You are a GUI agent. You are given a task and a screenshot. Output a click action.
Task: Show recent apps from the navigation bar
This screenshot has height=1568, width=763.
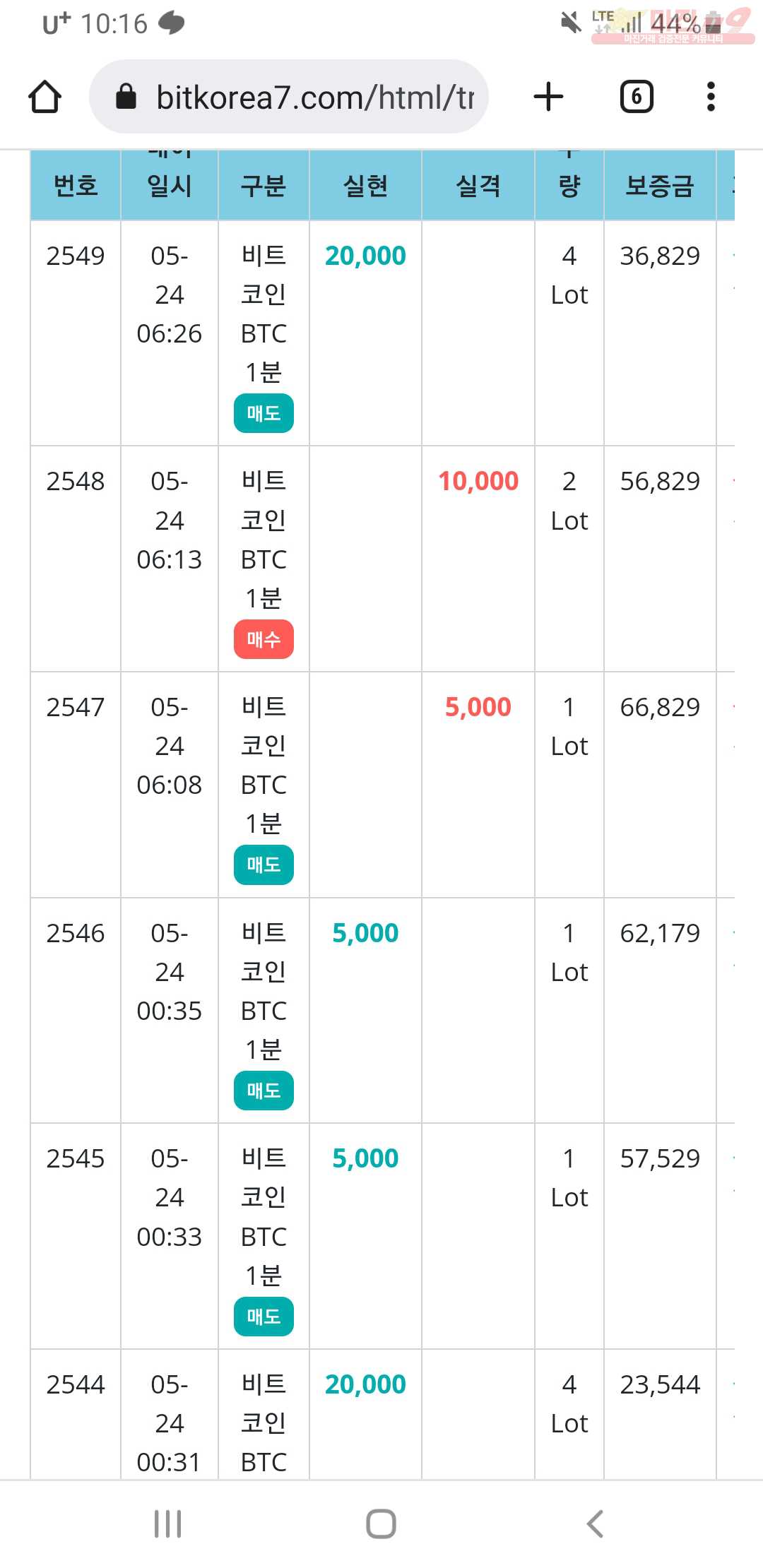click(x=168, y=1524)
